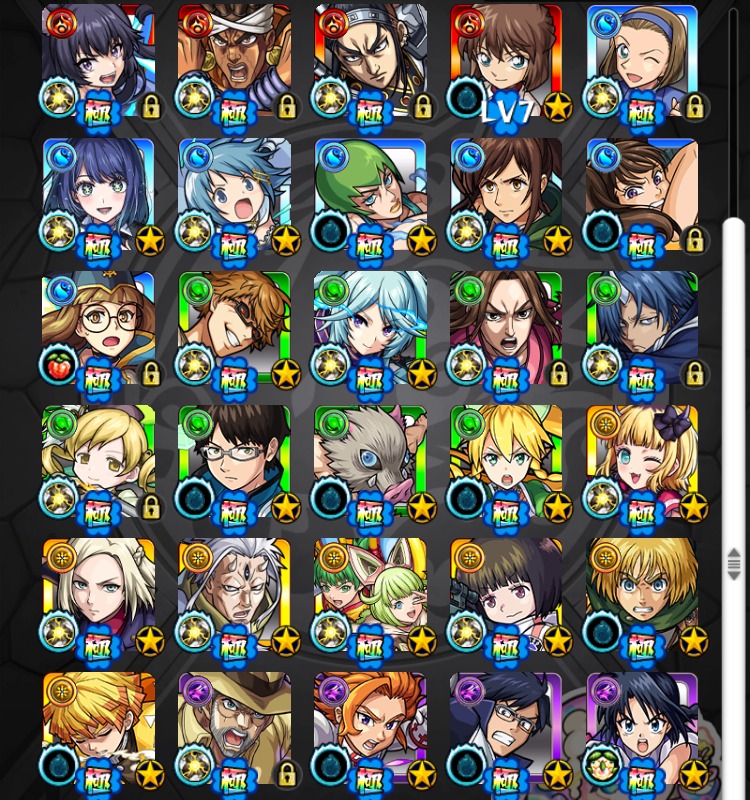Tap the blue-haired horned character tile

click(641, 328)
